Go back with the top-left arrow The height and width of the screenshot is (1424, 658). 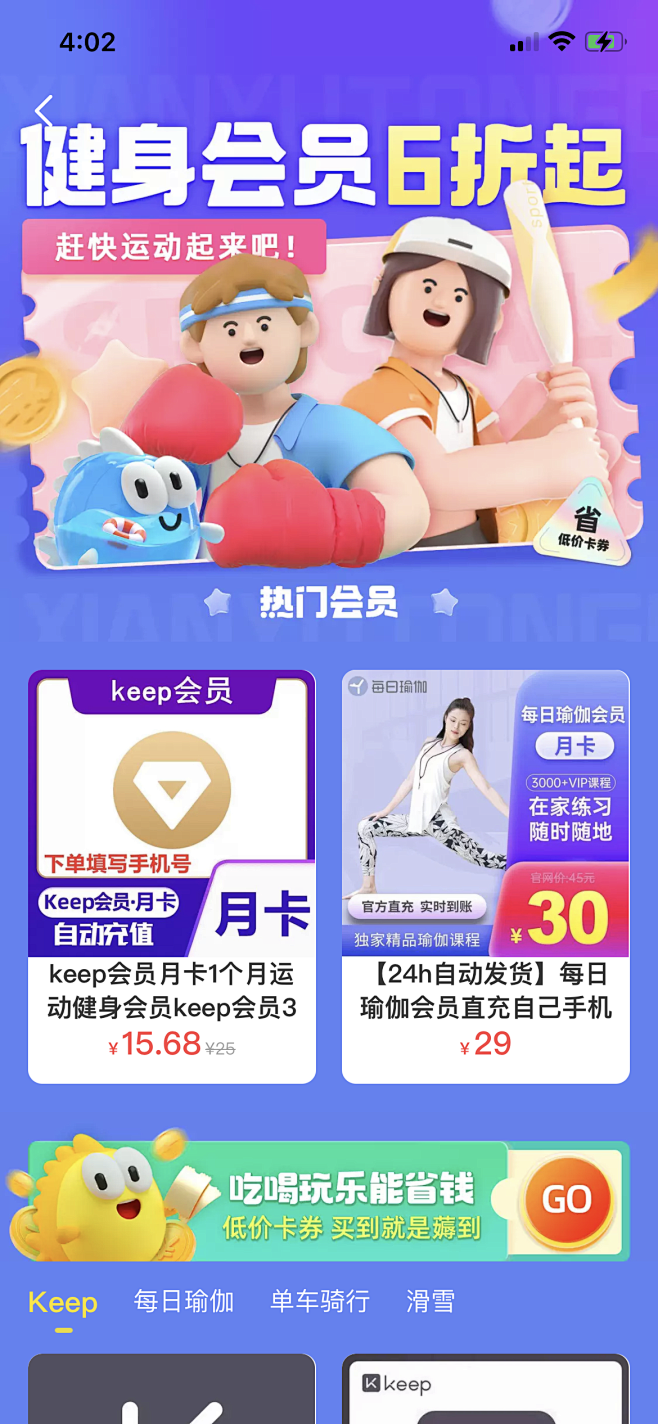[43, 110]
